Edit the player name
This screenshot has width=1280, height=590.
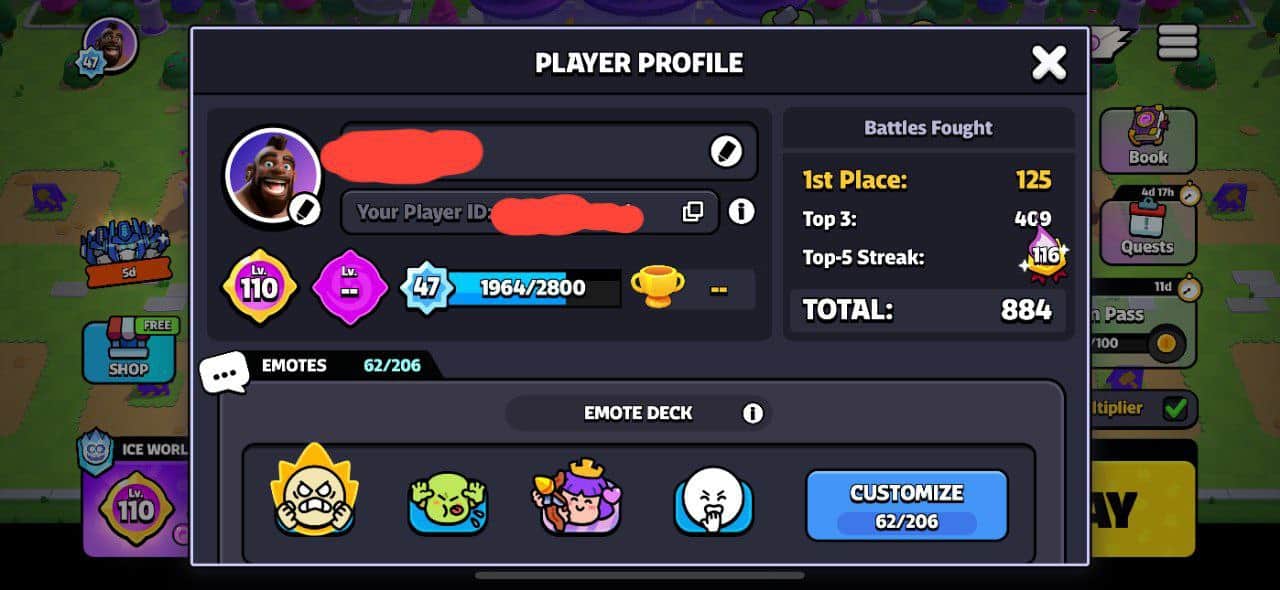[x=726, y=152]
